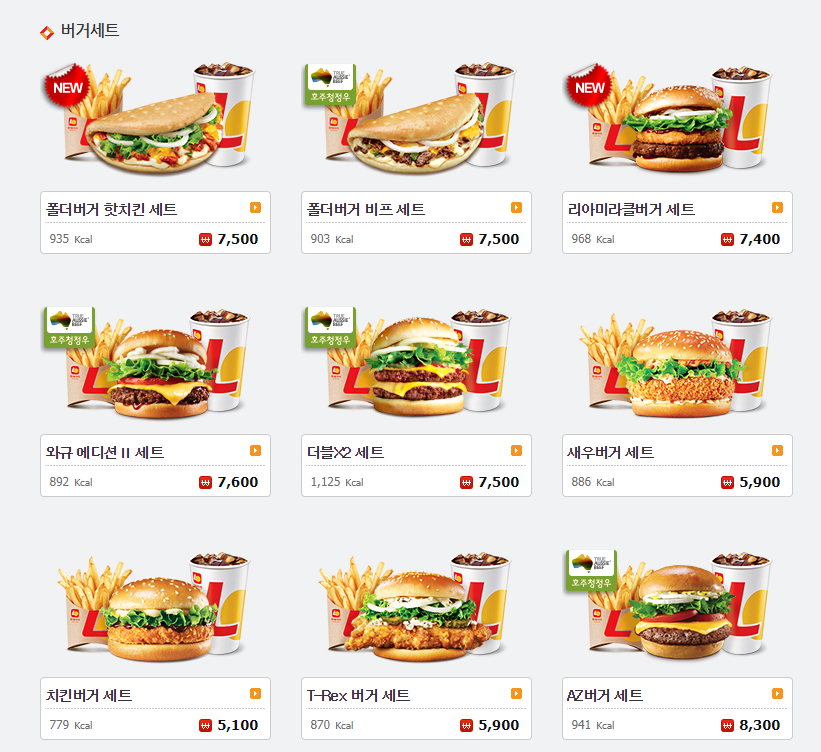Viewport: 821px width, 752px height.
Task: Tap the arrow for T-Rex 버거 세트
Action: coord(516,694)
